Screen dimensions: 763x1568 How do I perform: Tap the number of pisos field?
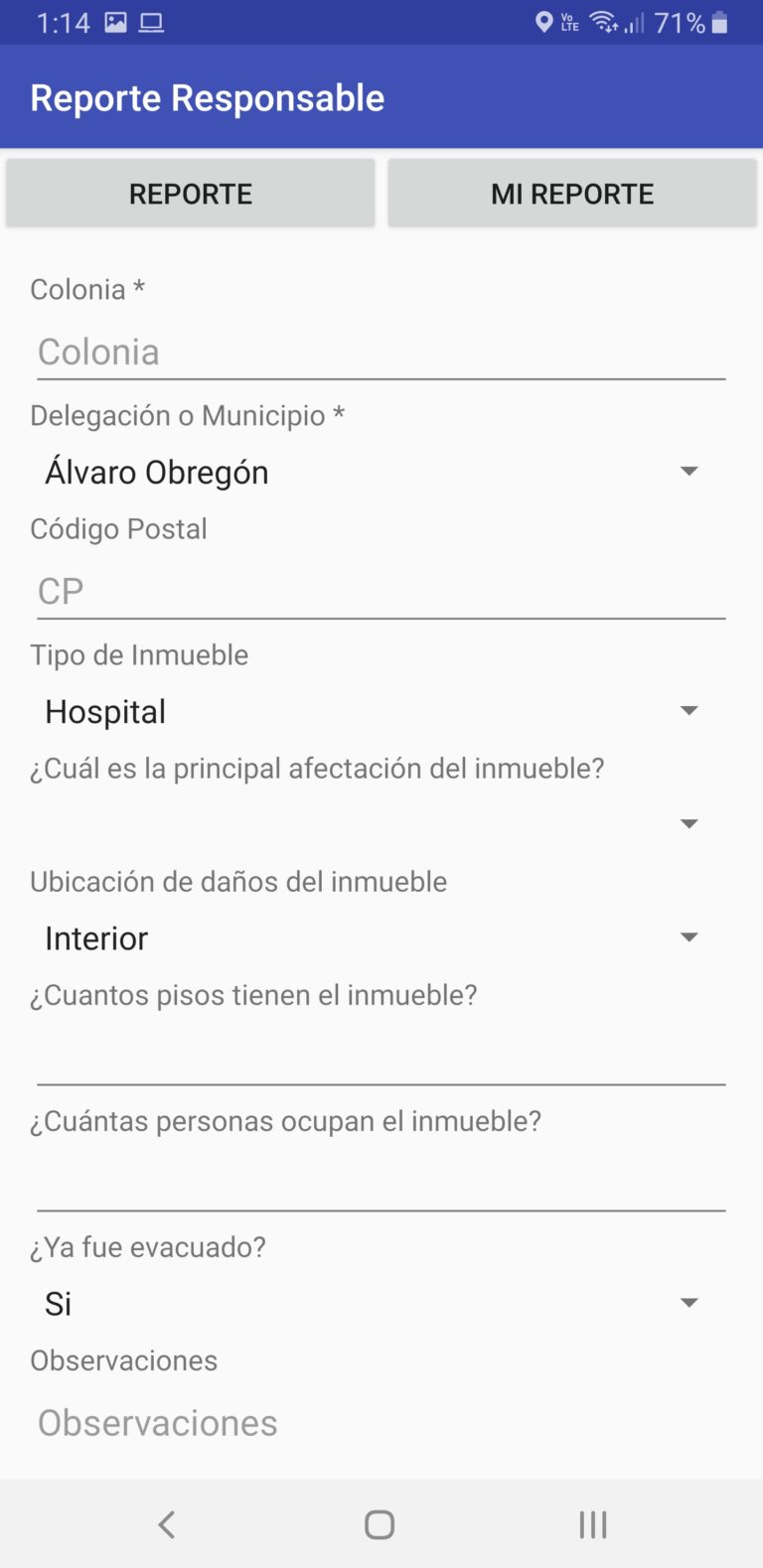381,1057
